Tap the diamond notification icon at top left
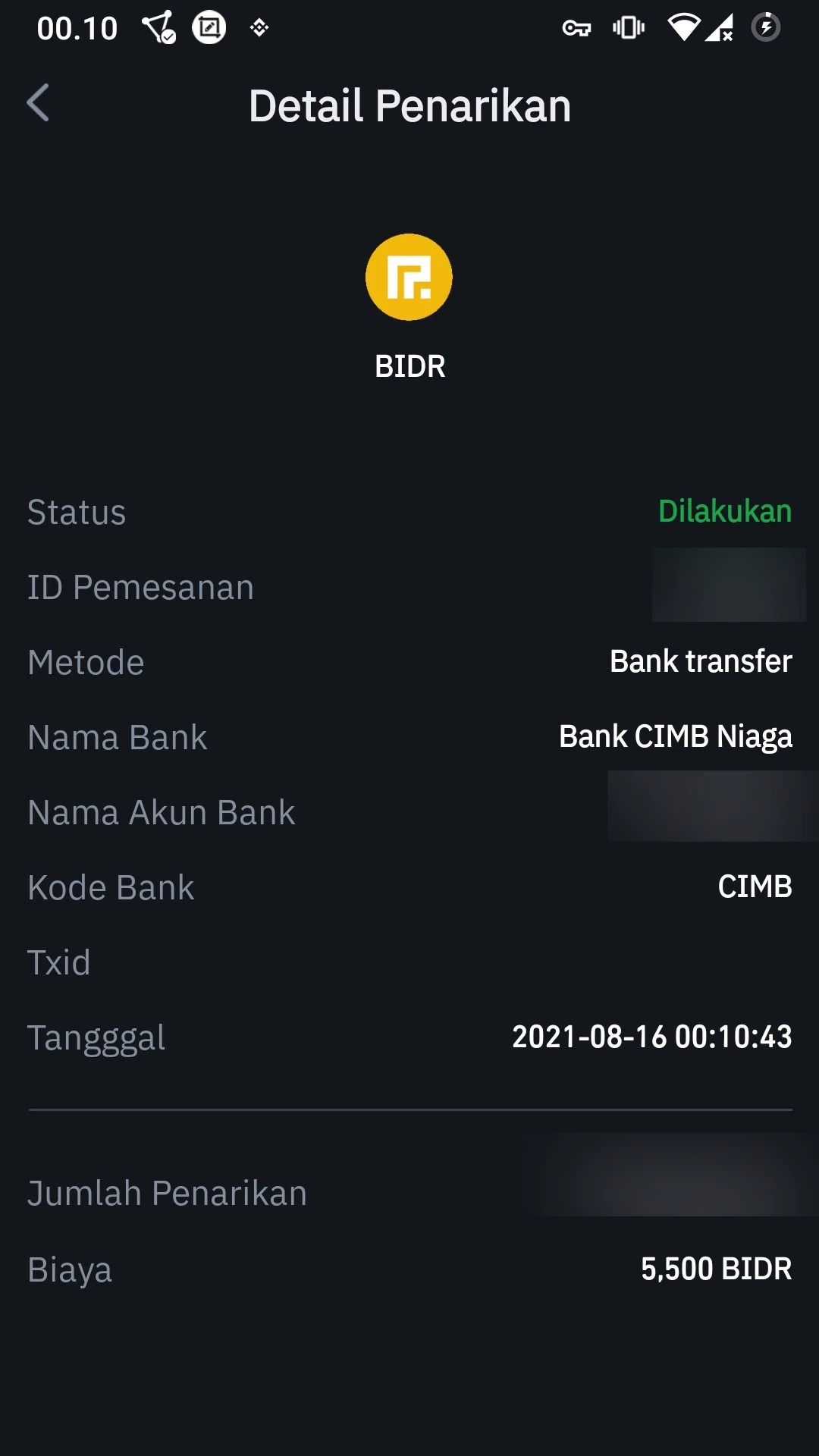This screenshot has width=819, height=1456. pyautogui.click(x=258, y=27)
